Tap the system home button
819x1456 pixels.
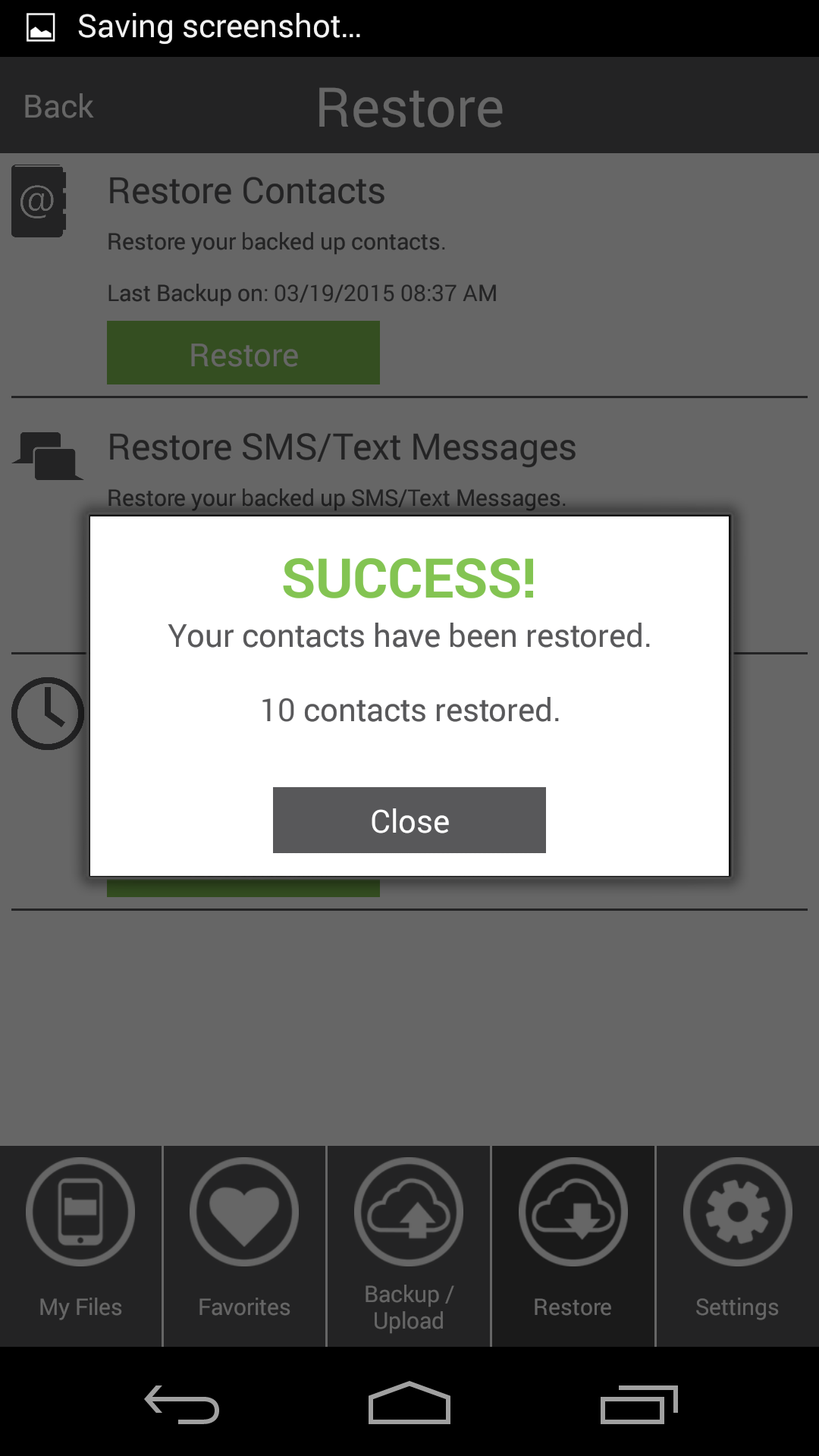pyautogui.click(x=409, y=1403)
